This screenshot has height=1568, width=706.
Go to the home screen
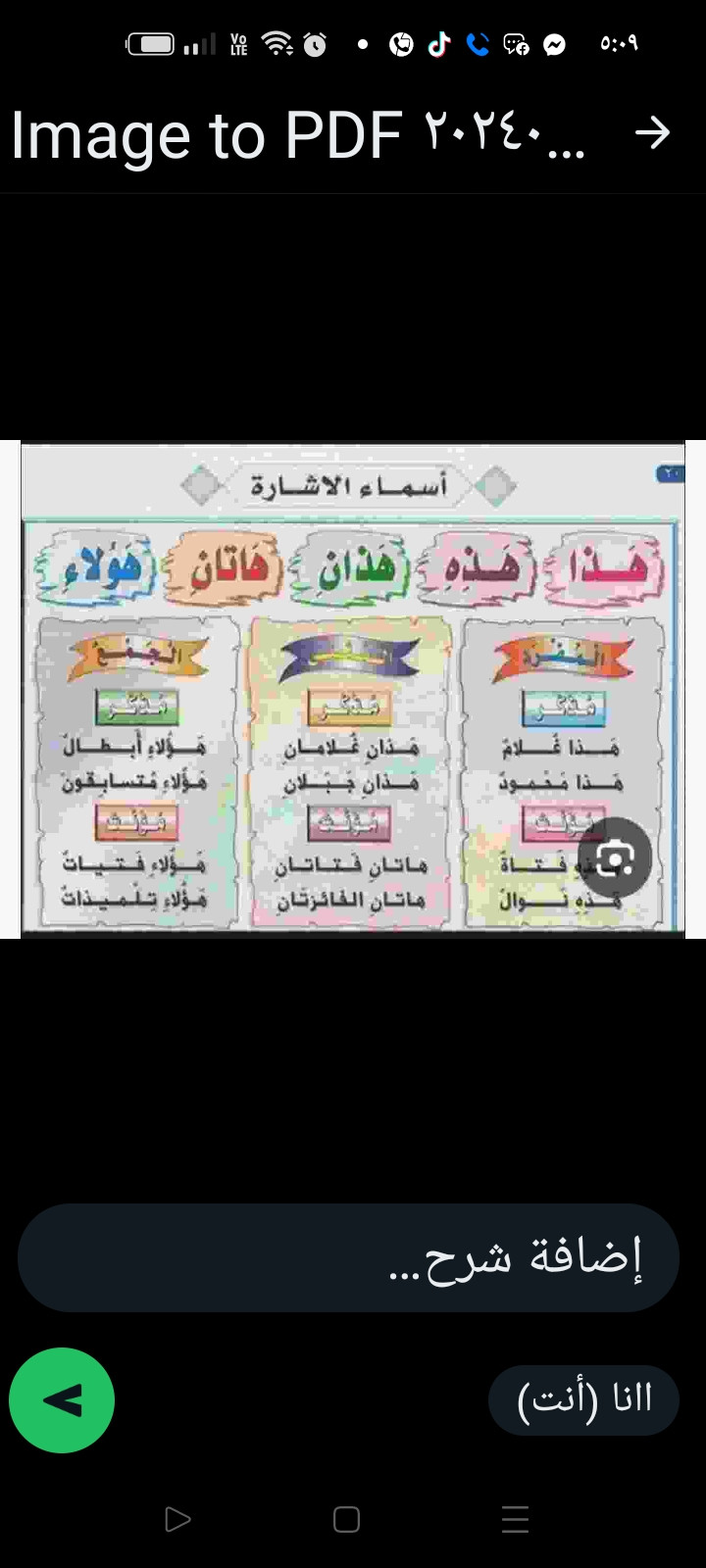coord(346,1519)
